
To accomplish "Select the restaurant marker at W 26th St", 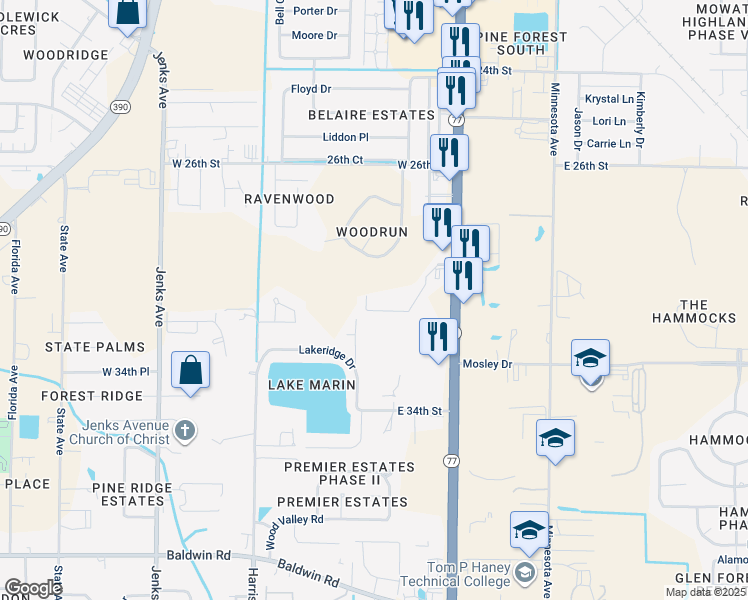I will 448,153.
